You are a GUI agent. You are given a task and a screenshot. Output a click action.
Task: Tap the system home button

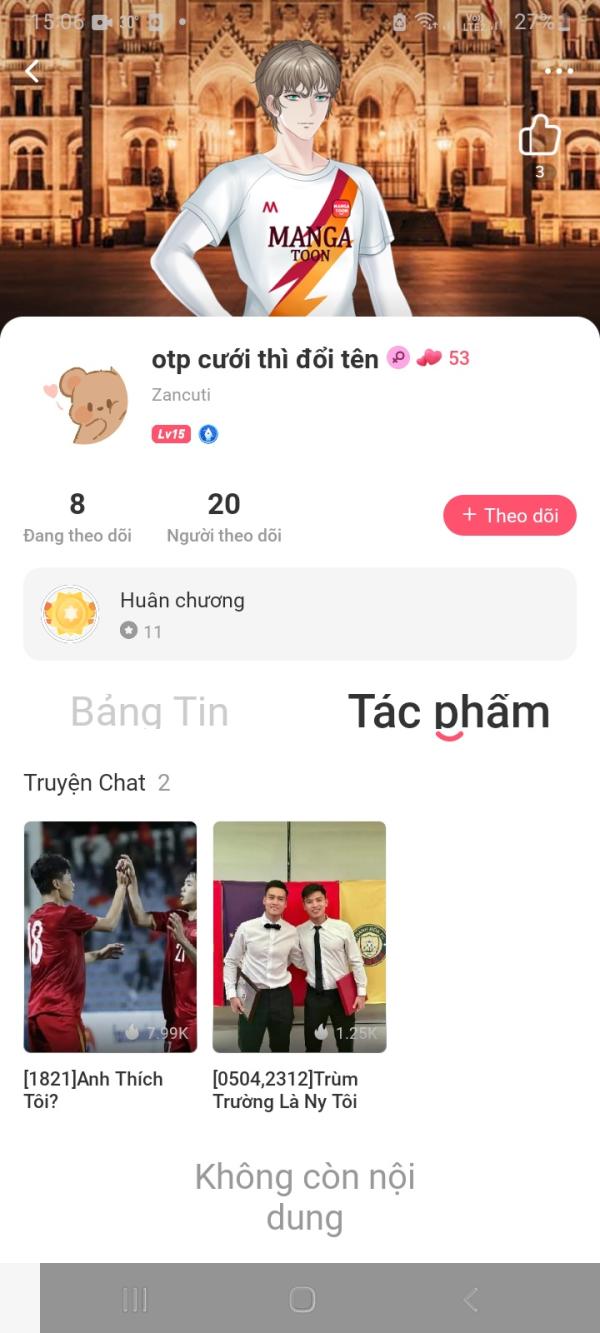tap(302, 1299)
